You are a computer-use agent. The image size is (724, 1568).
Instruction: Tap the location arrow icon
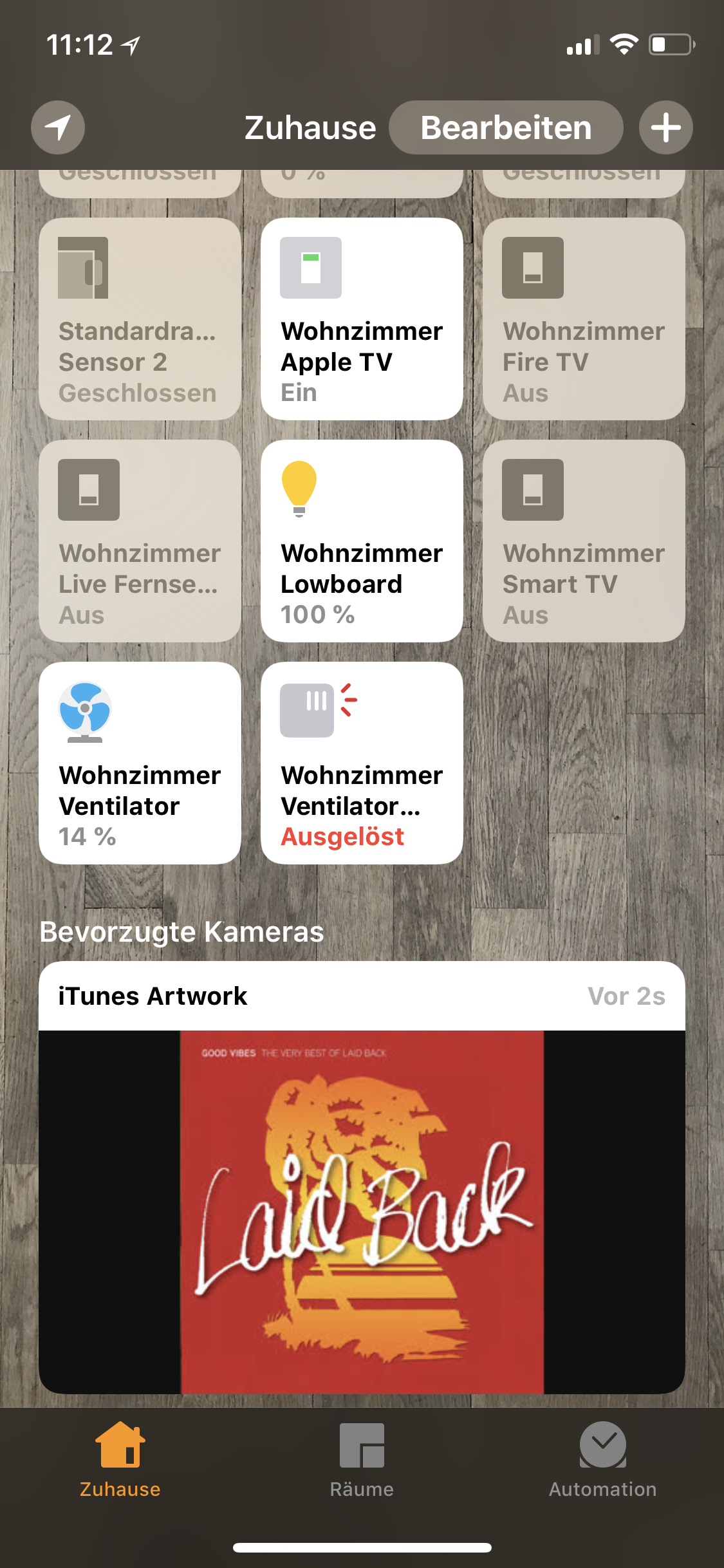[x=58, y=127]
